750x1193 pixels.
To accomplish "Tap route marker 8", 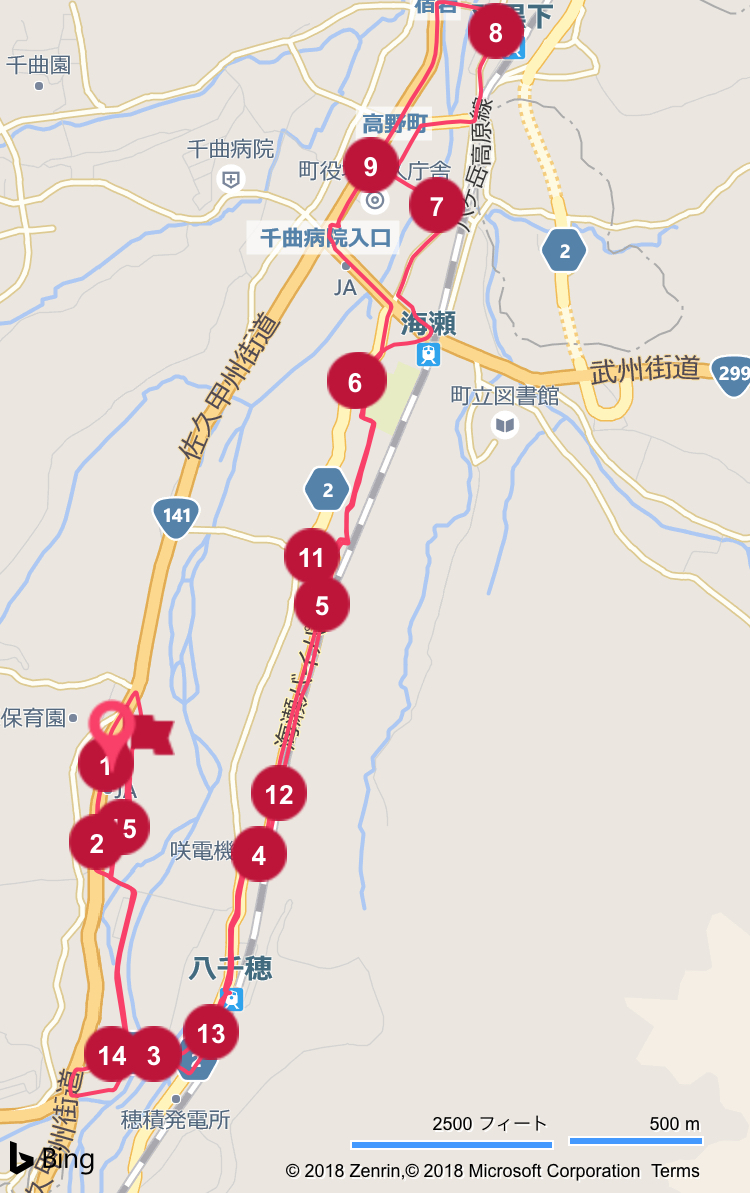I will tap(496, 33).
